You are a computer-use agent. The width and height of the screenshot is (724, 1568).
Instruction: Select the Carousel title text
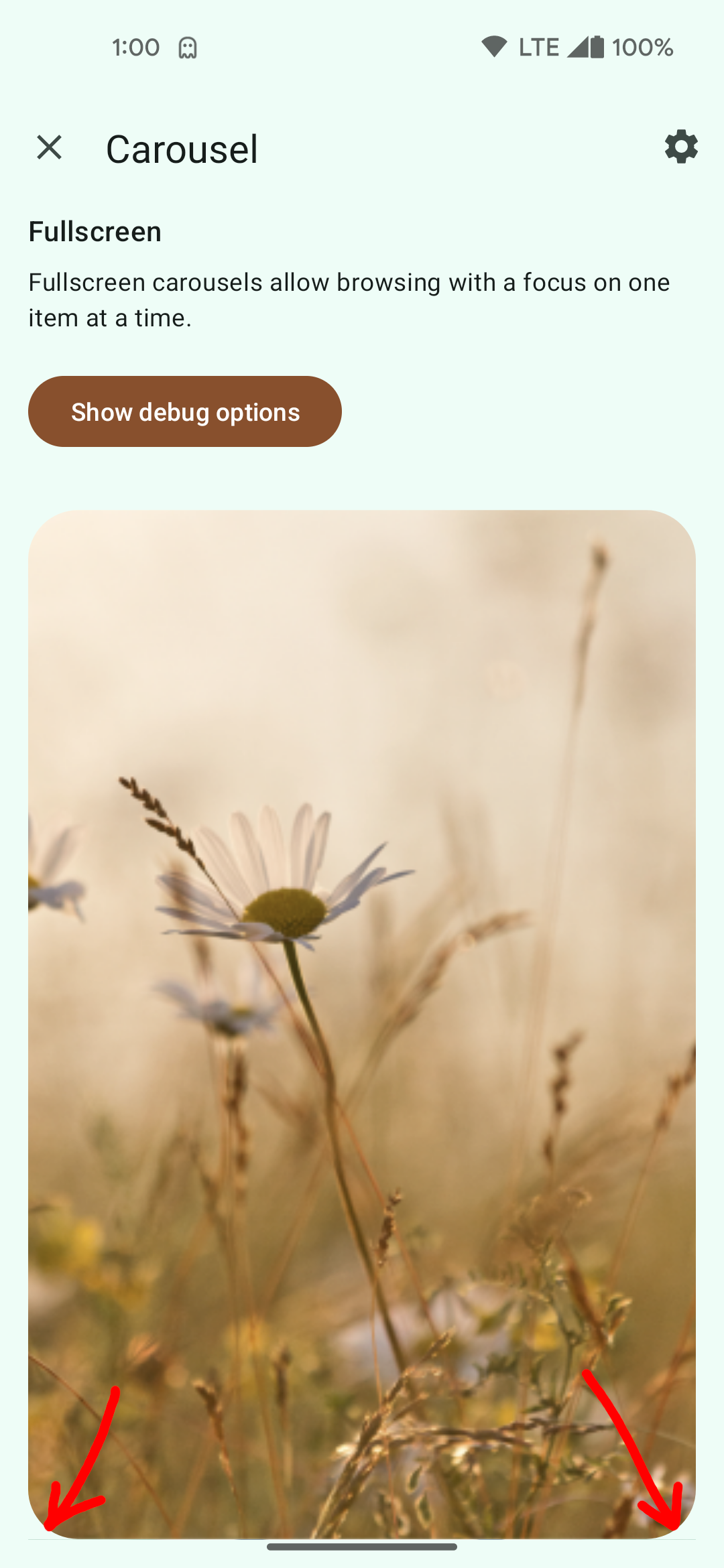(x=181, y=149)
